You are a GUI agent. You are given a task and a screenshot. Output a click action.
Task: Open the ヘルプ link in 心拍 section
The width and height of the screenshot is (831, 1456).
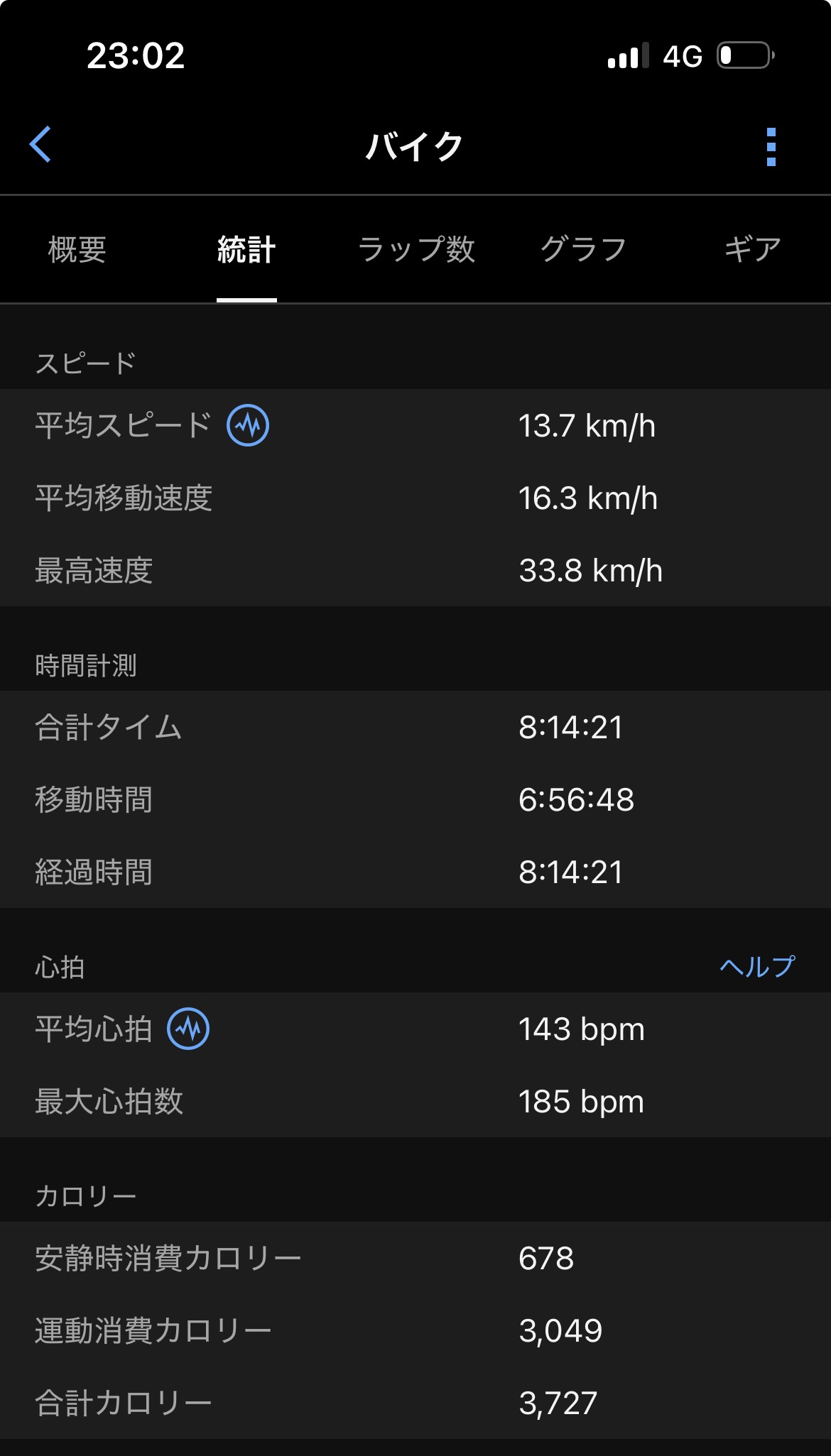coord(757,967)
